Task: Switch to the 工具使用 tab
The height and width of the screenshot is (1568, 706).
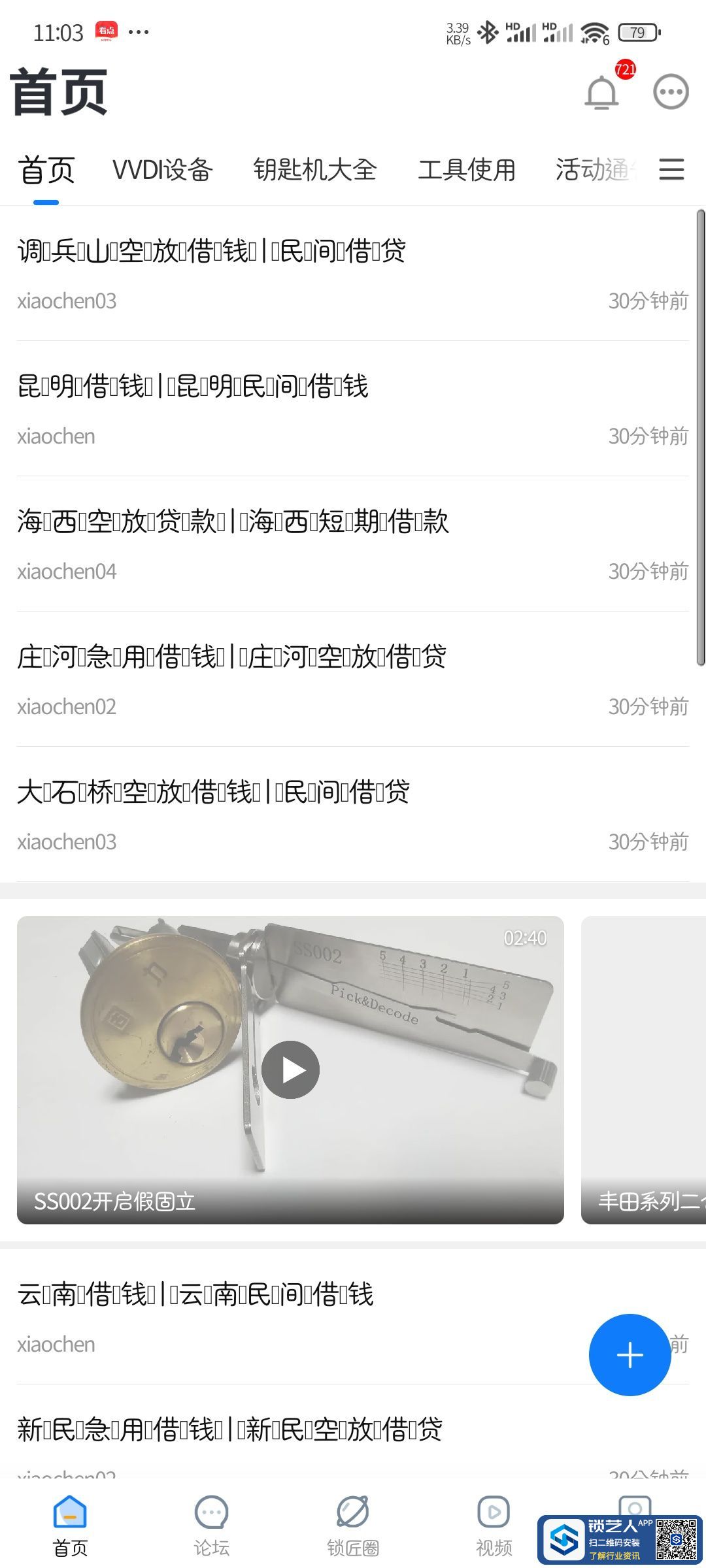Action: pos(467,170)
